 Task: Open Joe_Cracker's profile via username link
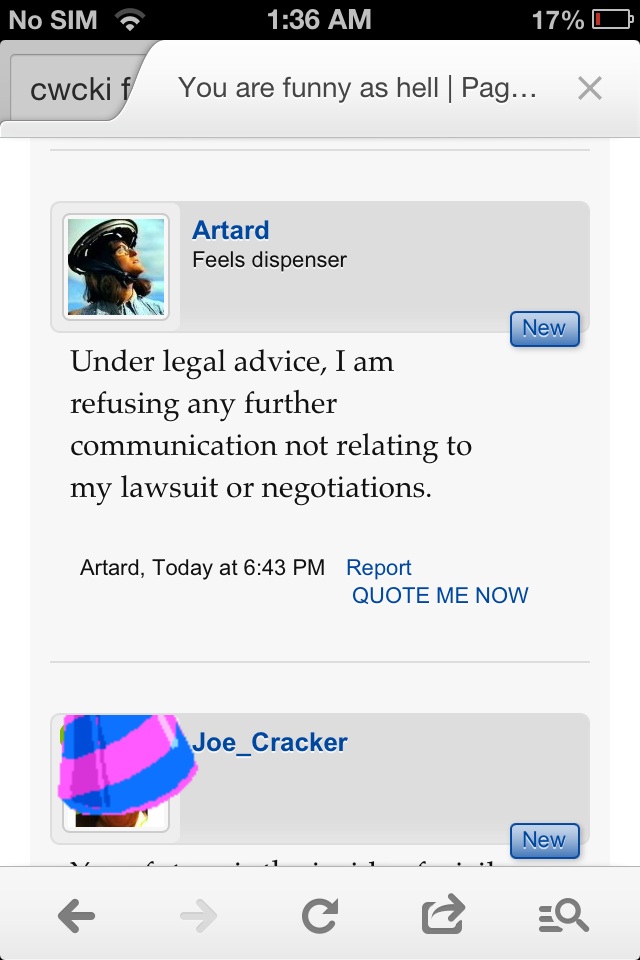coord(269,742)
